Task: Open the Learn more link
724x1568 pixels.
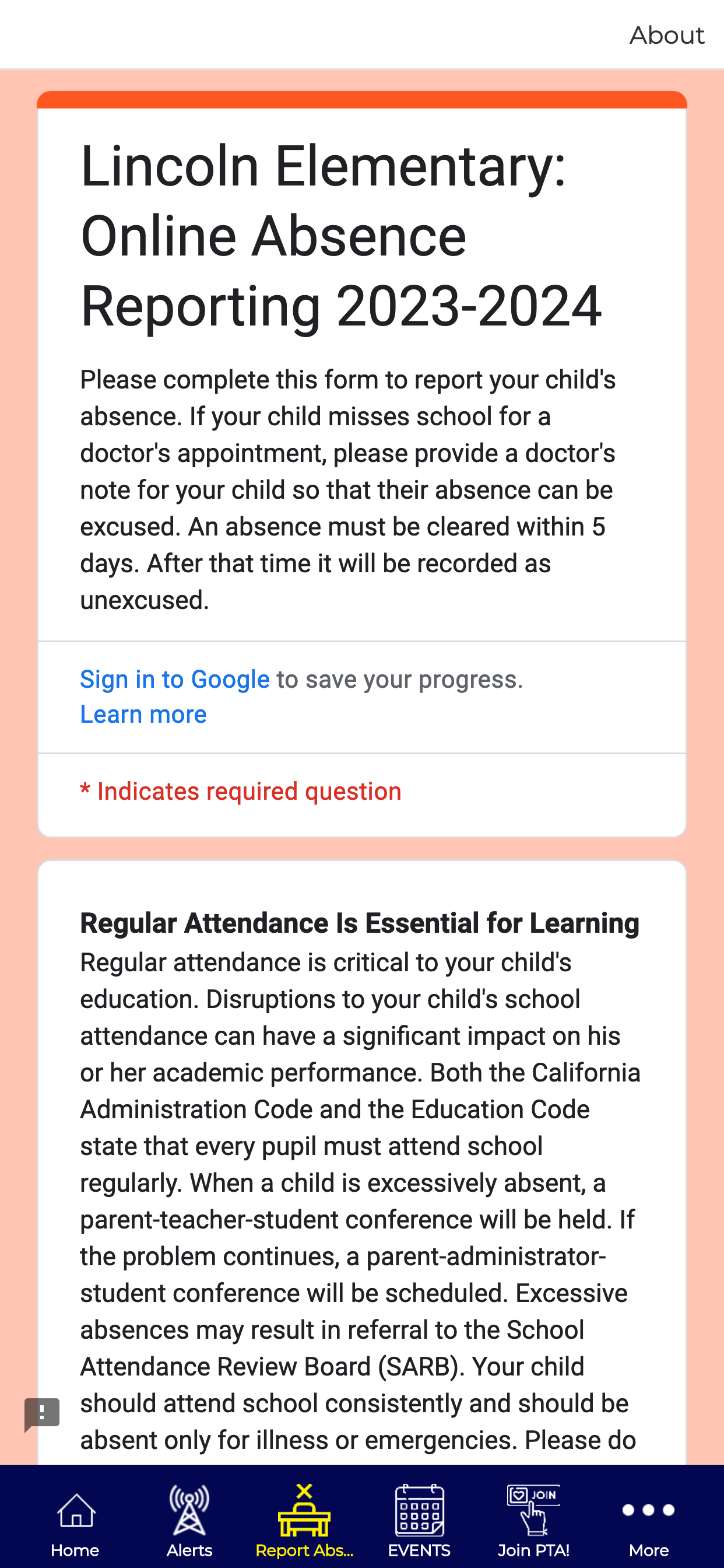Action: point(143,715)
